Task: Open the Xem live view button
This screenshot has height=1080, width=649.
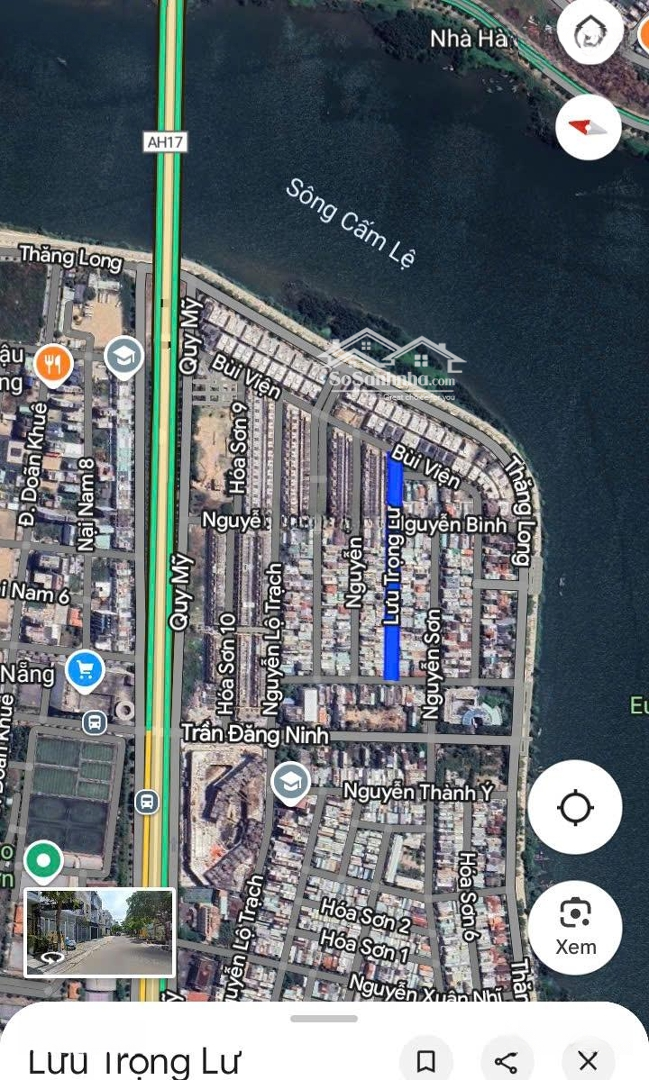Action: point(575,927)
